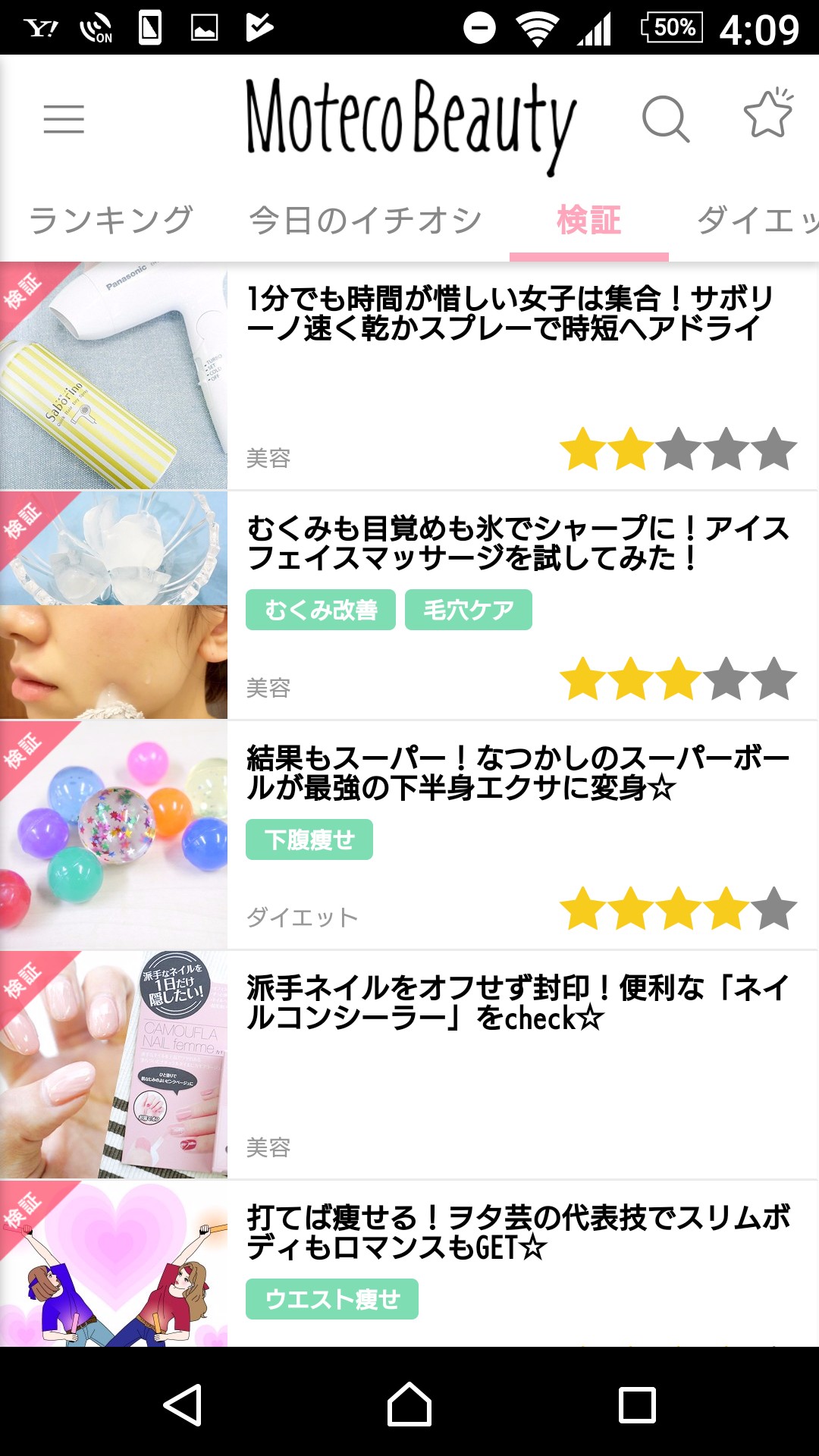Open the アイスフェイスマッサージ article
The image size is (819, 1456).
(x=409, y=605)
